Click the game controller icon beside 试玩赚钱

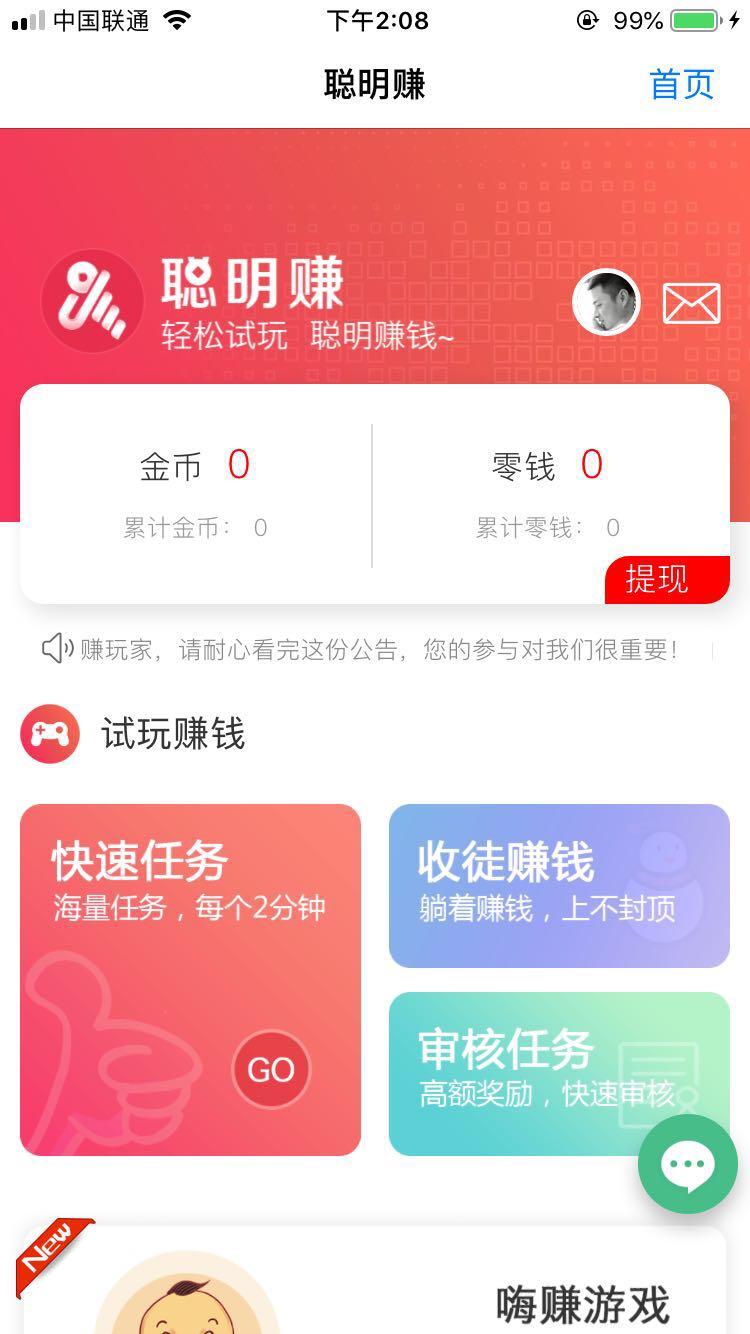[x=49, y=733]
